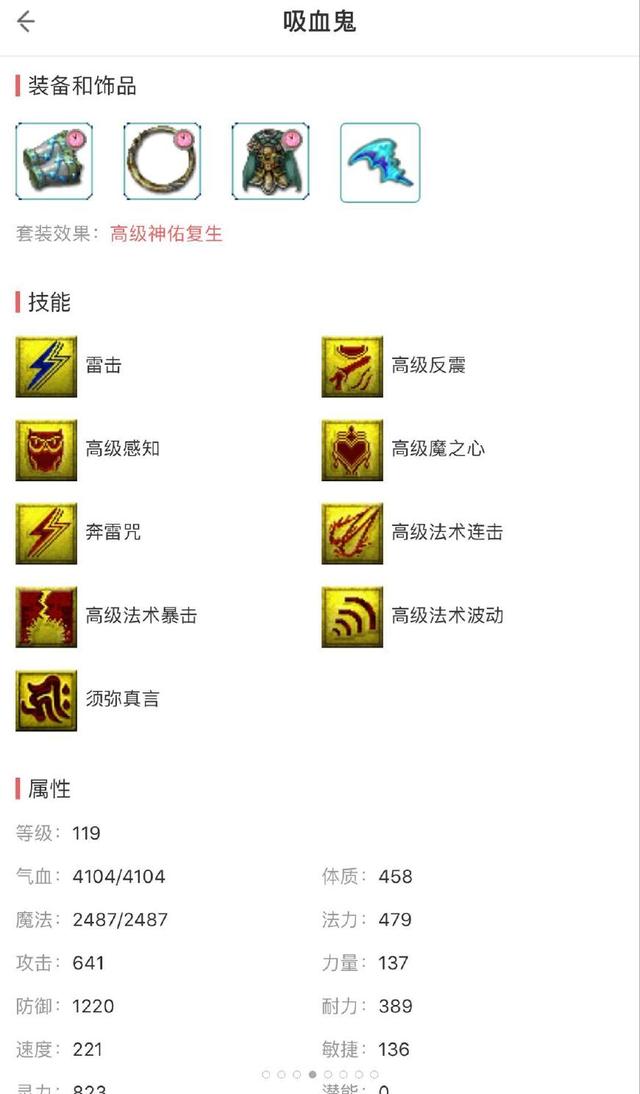
Task: Tap the page indicator dots
Action: [320, 1074]
